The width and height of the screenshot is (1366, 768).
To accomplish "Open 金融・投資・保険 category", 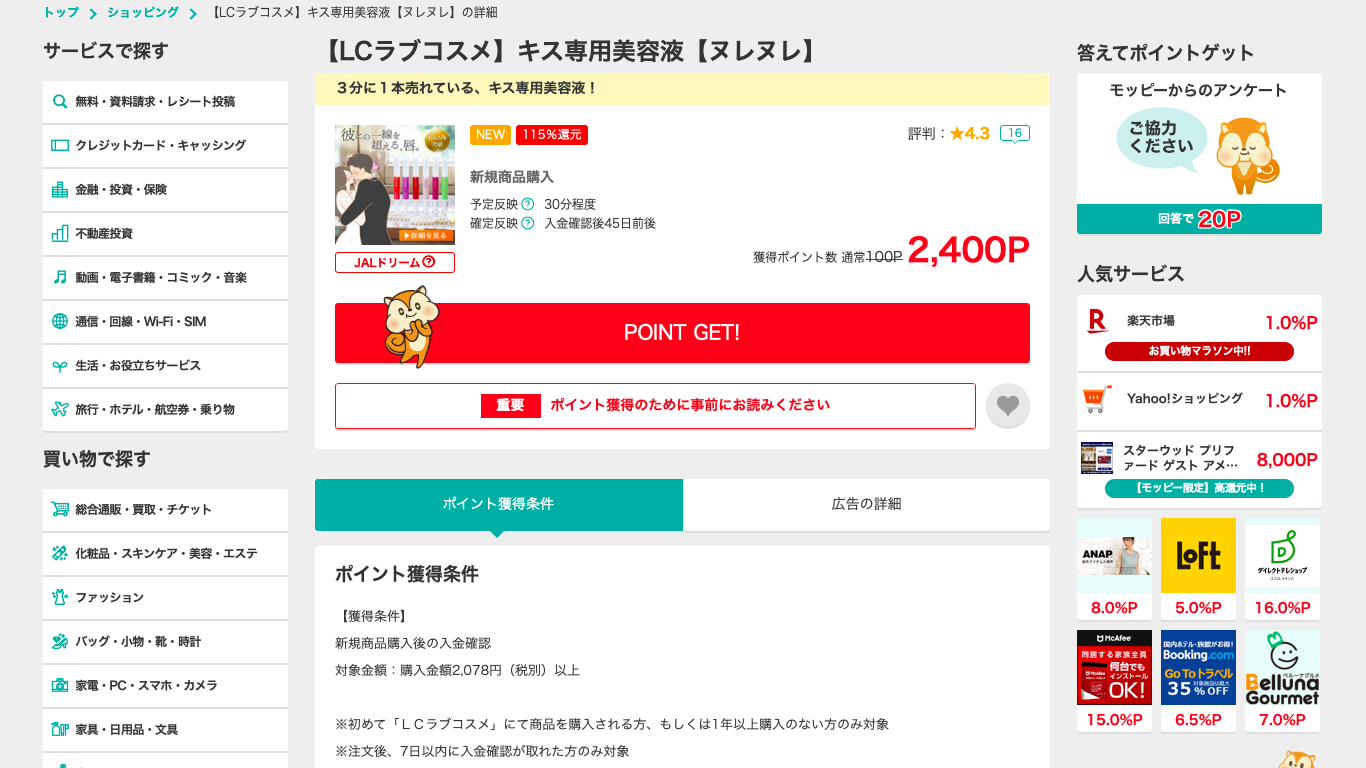I will tap(165, 190).
